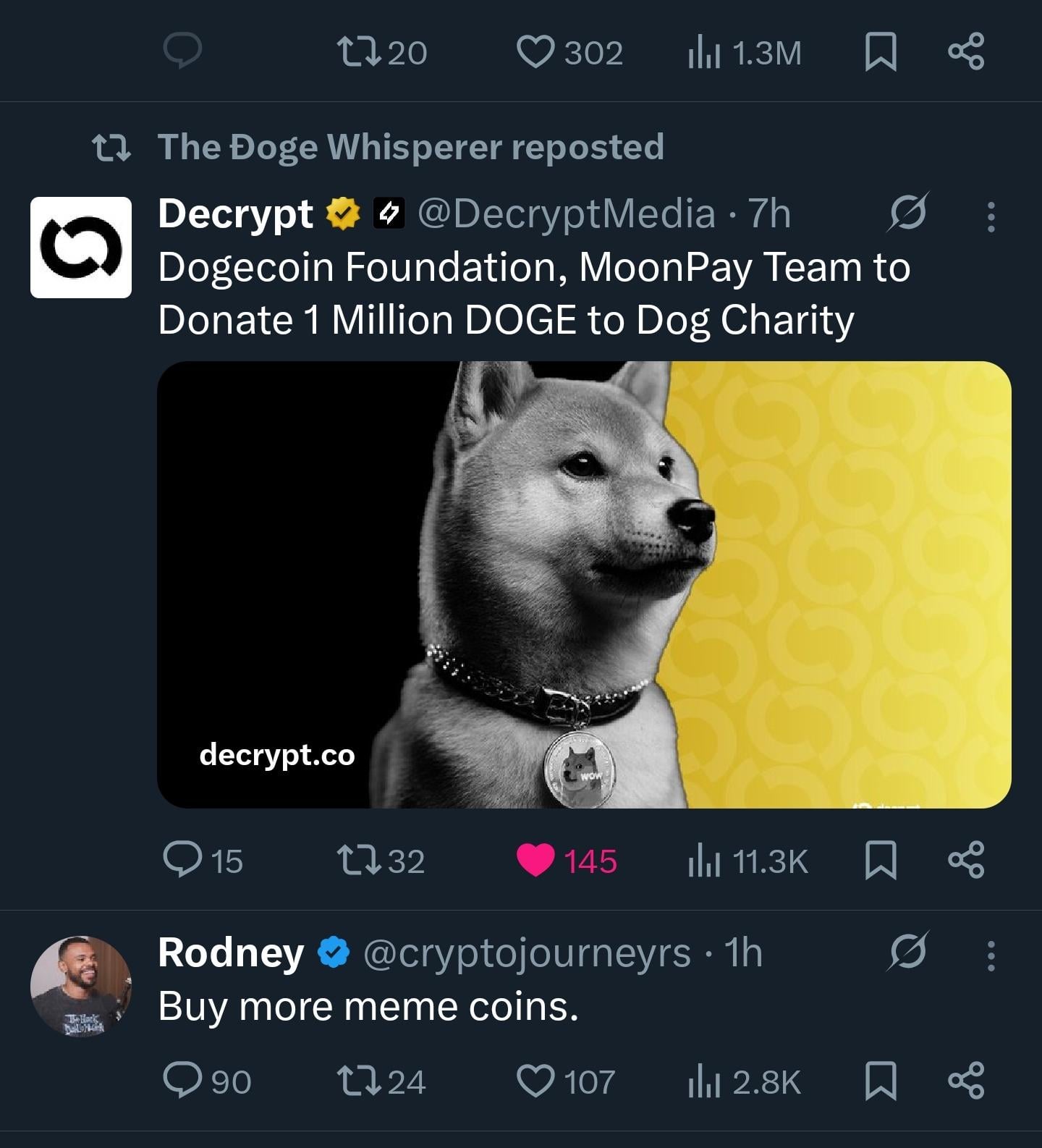
Task: Like the top post with 302 likes
Action: tap(536, 52)
